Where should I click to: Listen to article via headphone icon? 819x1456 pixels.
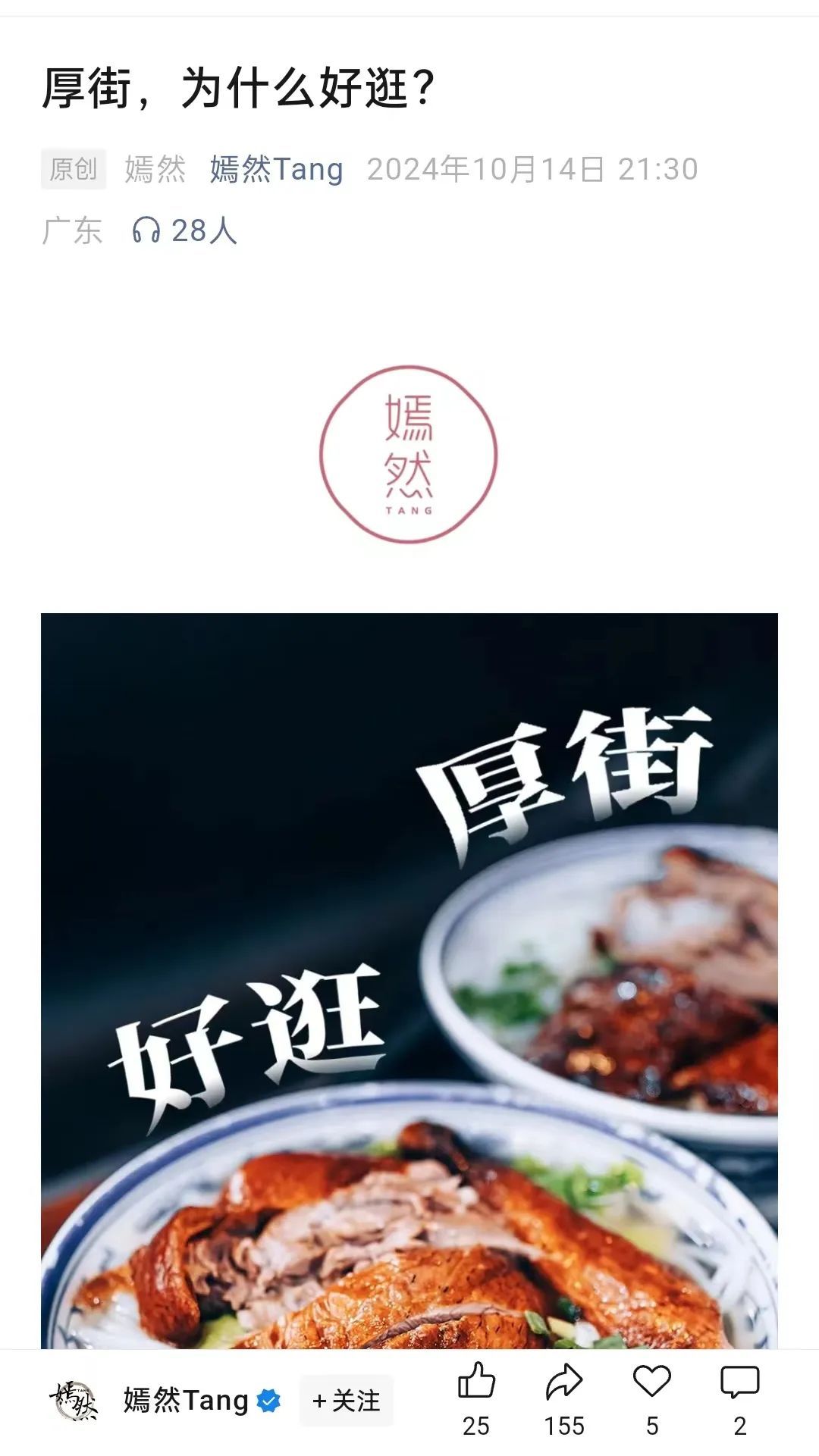click(146, 230)
